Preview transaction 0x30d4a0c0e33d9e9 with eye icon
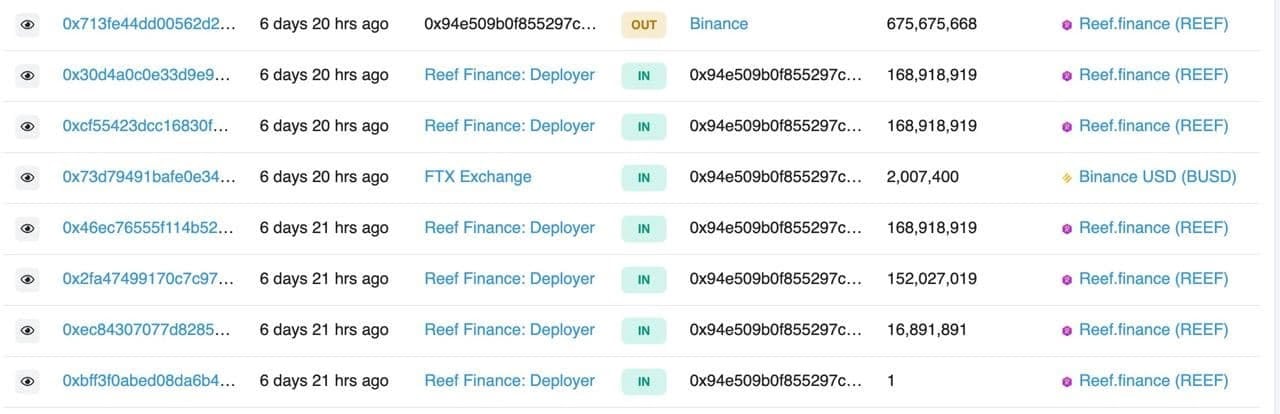Image resolution: width=1280 pixels, height=414 pixels. click(28, 75)
